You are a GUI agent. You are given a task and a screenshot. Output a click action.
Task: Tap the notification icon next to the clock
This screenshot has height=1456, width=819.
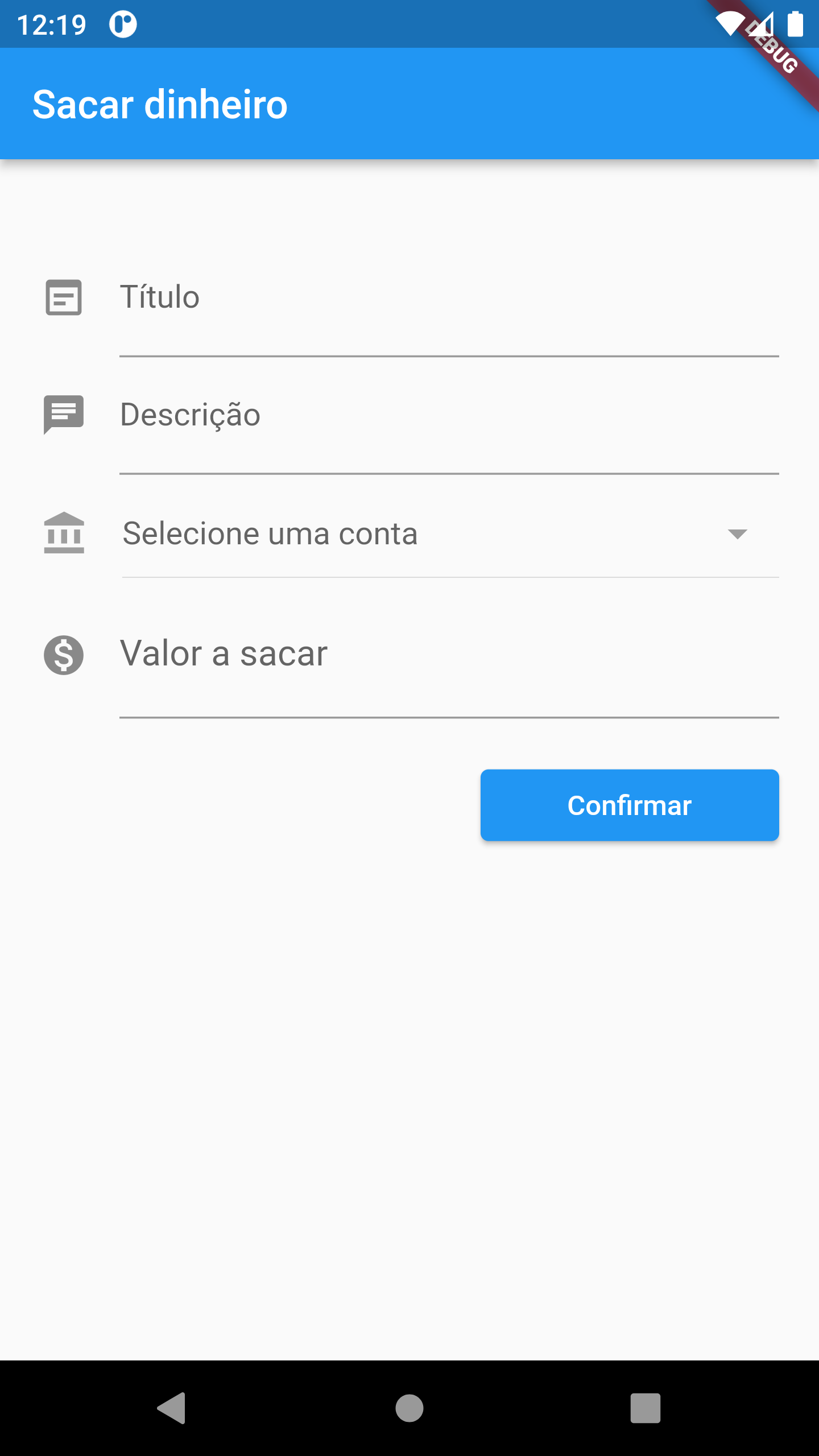[x=123, y=24]
